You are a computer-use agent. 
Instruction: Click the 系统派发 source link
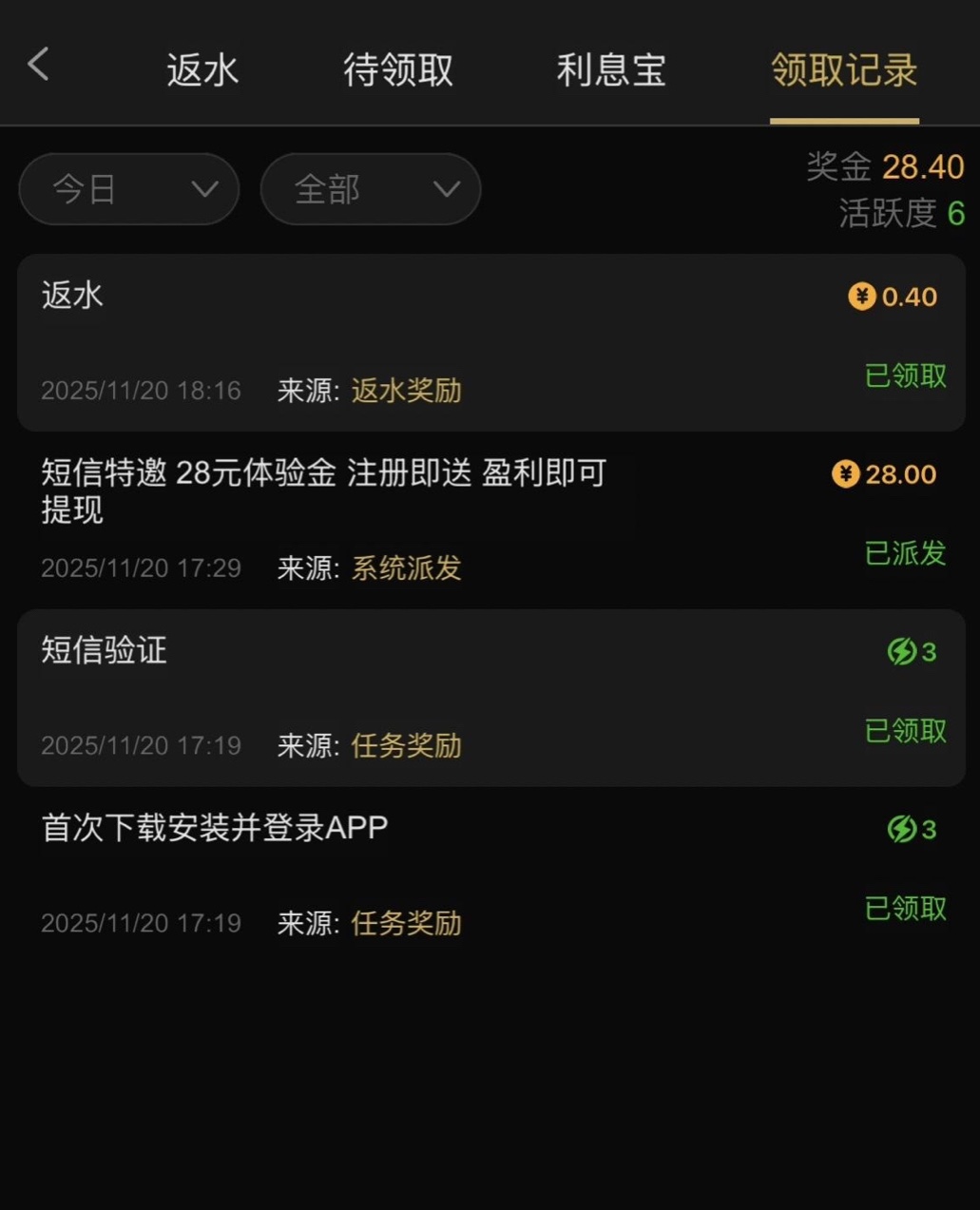(405, 568)
